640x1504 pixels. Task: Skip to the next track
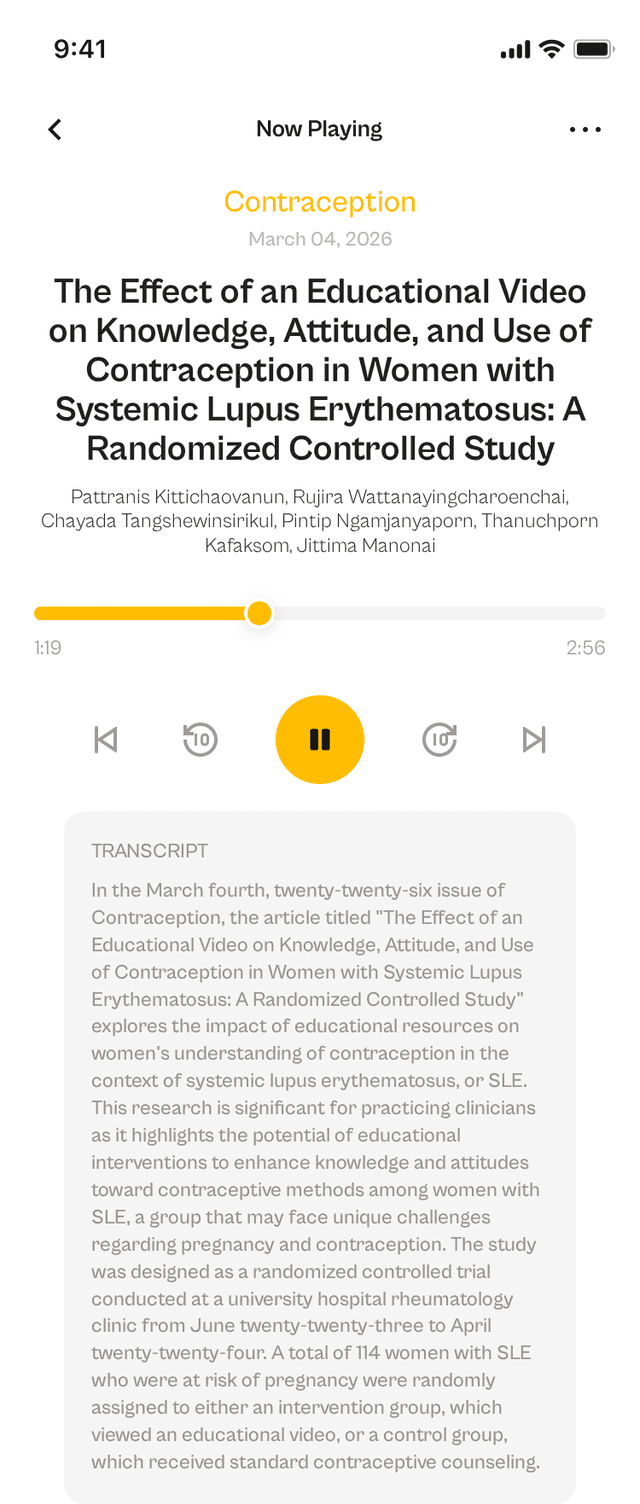[x=534, y=739]
